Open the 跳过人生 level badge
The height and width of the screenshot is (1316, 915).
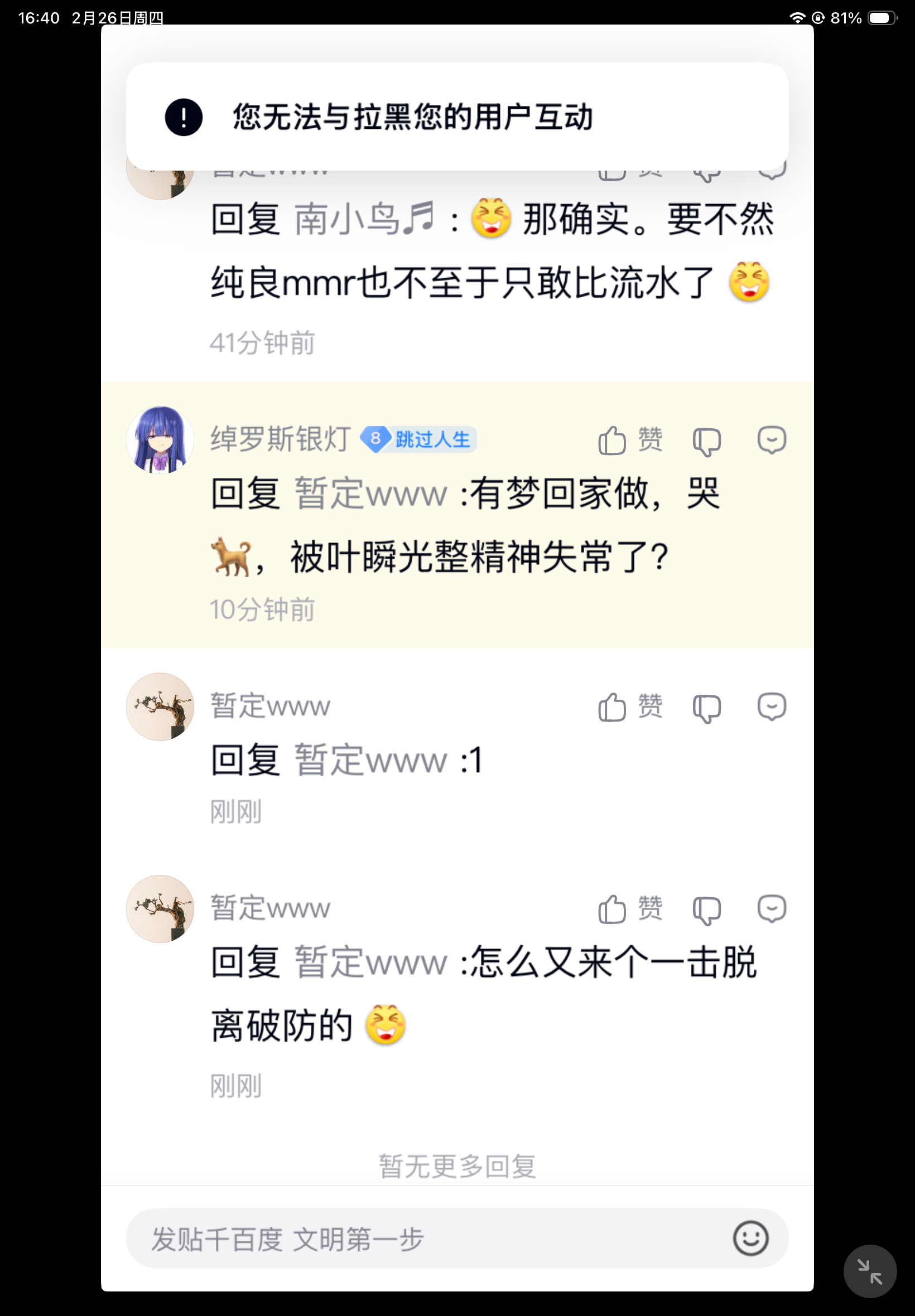pos(418,439)
